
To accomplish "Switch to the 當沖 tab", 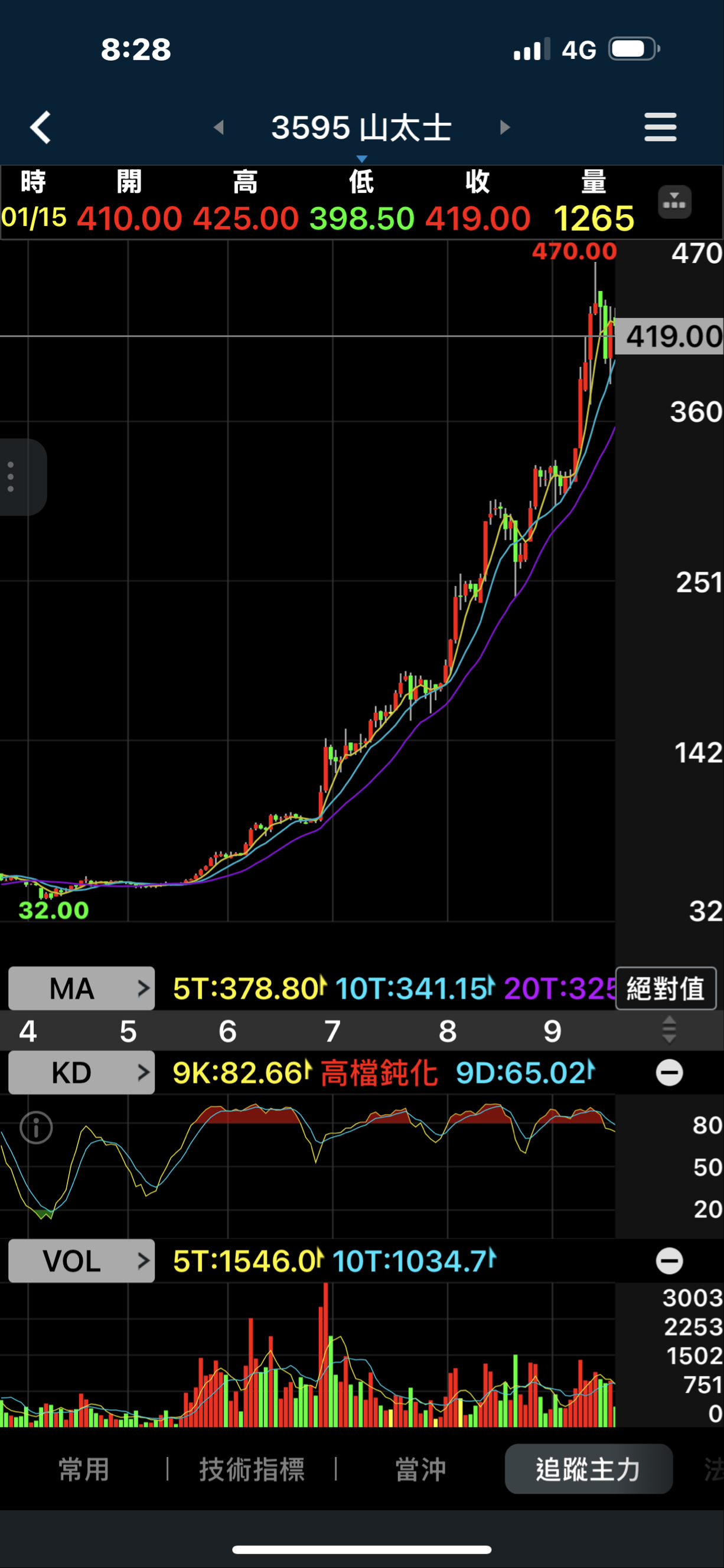I will pyautogui.click(x=420, y=1469).
